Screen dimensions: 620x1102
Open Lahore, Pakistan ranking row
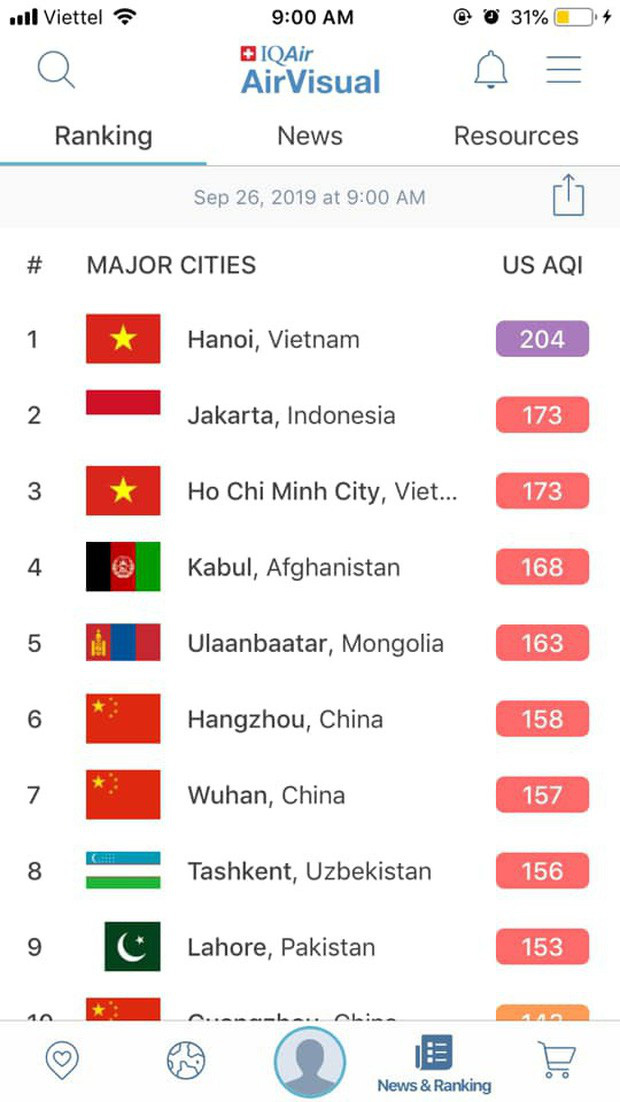(x=281, y=947)
